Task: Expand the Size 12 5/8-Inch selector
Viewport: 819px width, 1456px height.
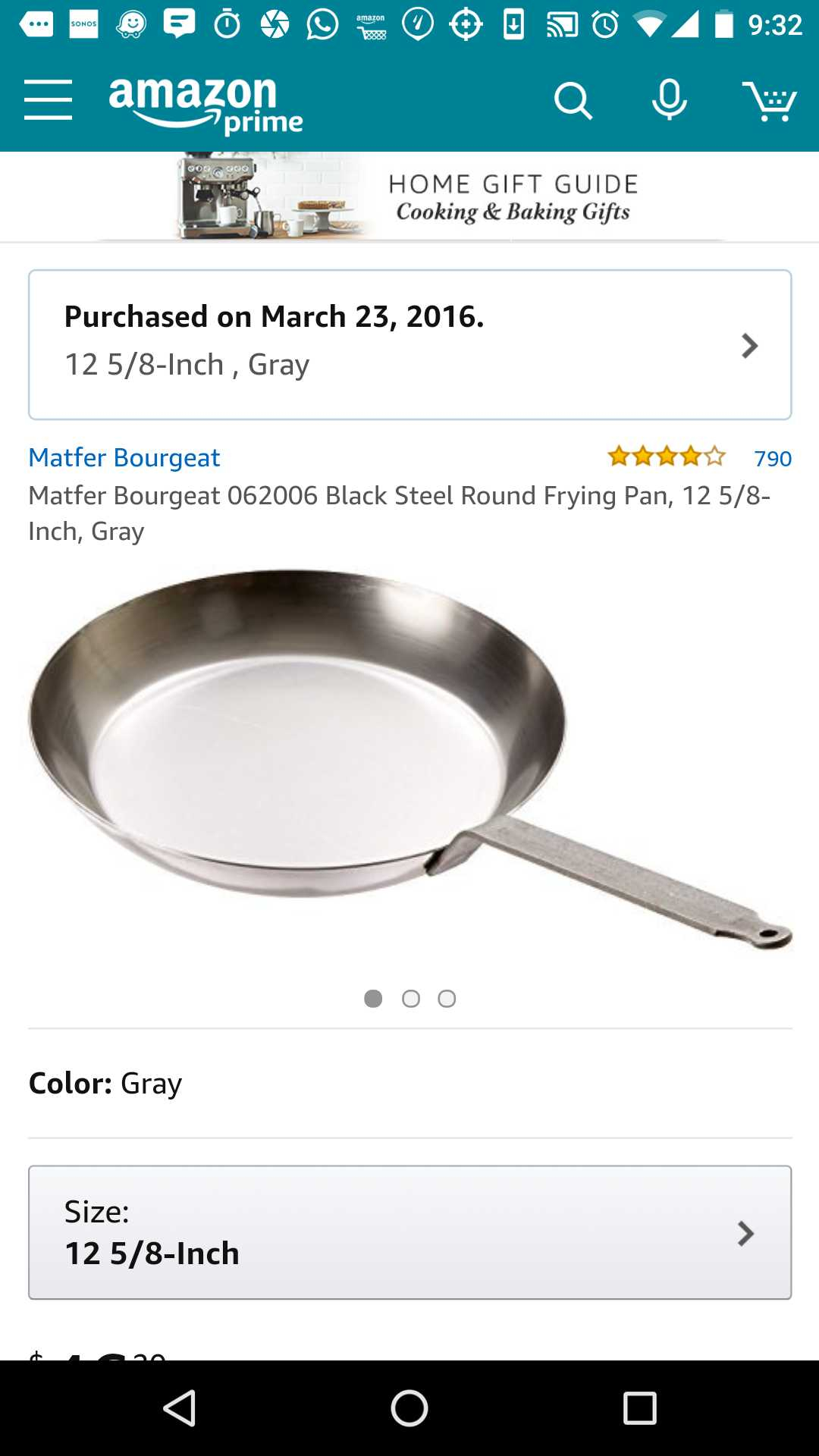Action: point(409,1232)
